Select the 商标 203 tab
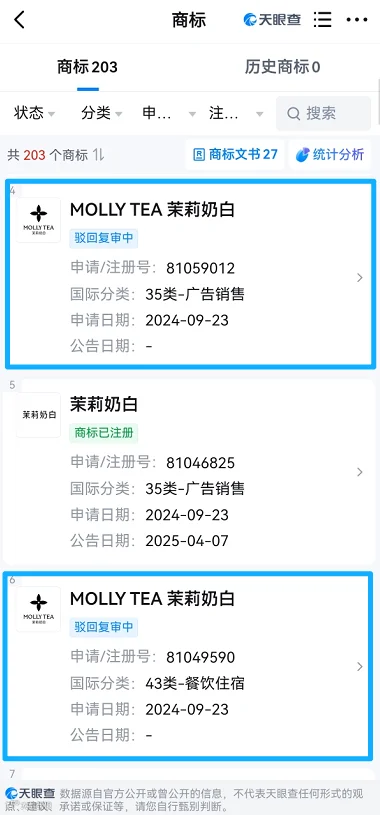Image resolution: width=380 pixels, height=815 pixels. 87,67
